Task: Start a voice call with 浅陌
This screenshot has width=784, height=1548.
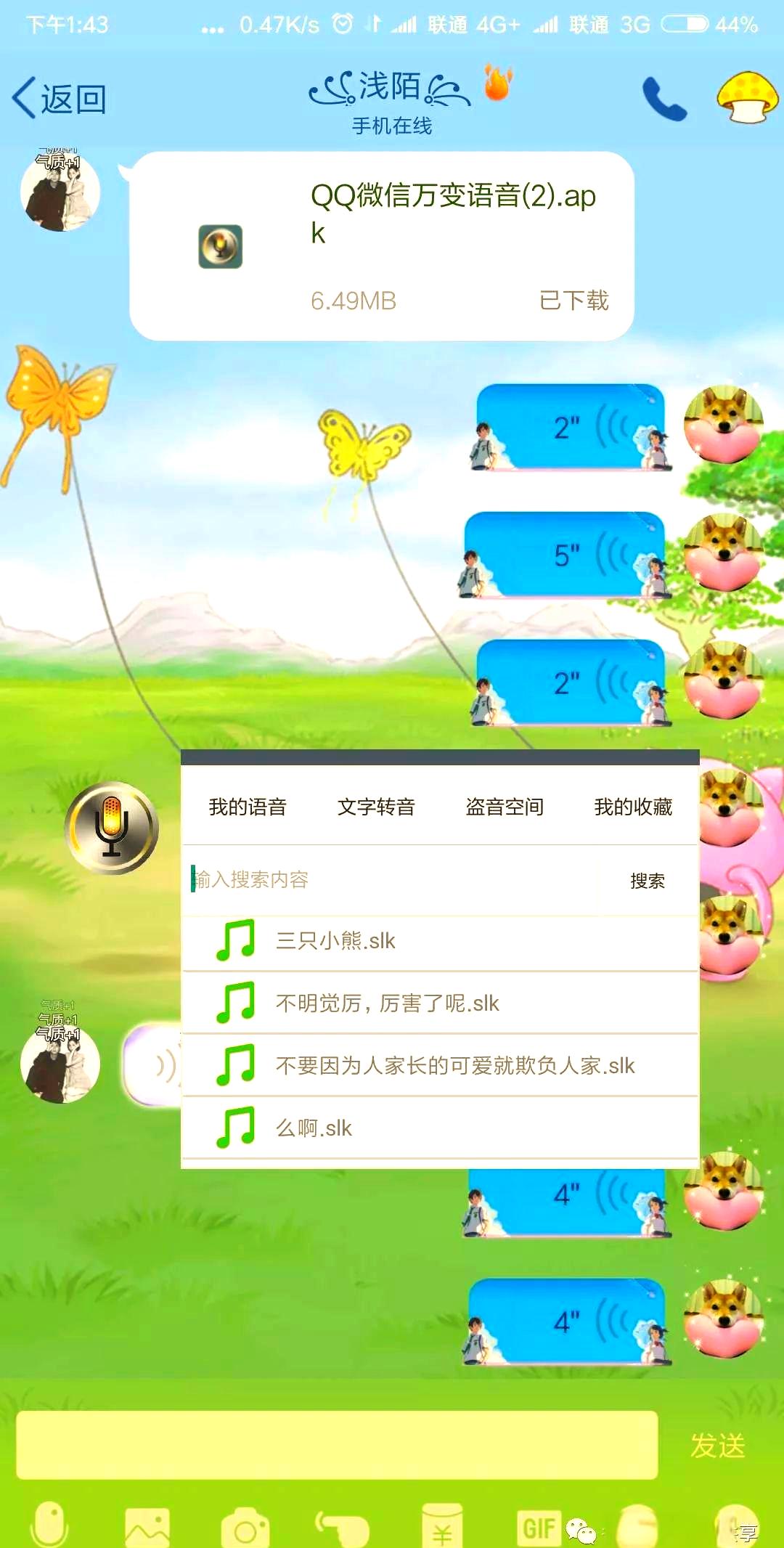Action: pyautogui.click(x=664, y=99)
